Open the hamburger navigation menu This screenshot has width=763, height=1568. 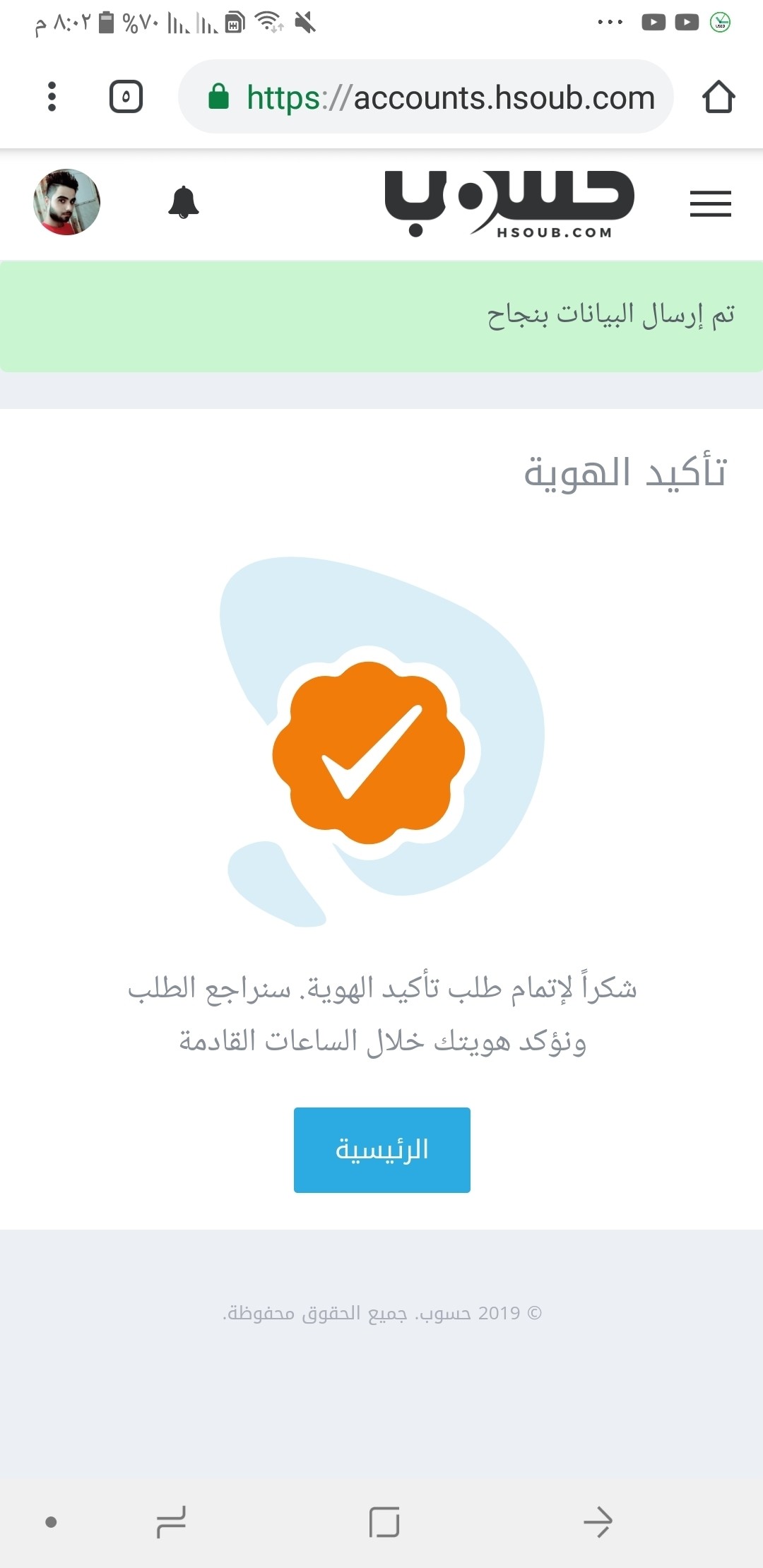pos(710,204)
